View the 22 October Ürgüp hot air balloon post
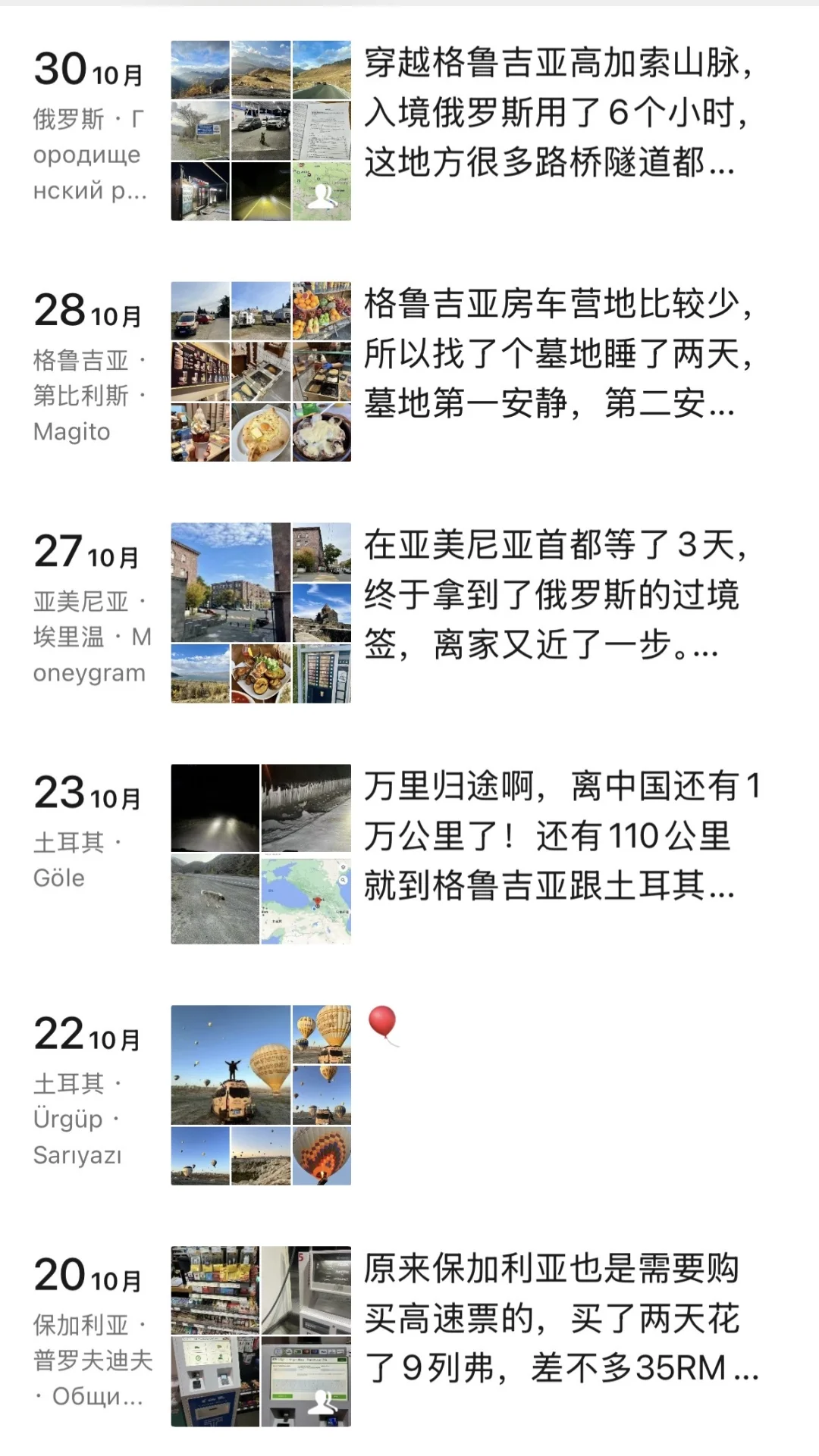The height and width of the screenshot is (1456, 819). 261,1094
